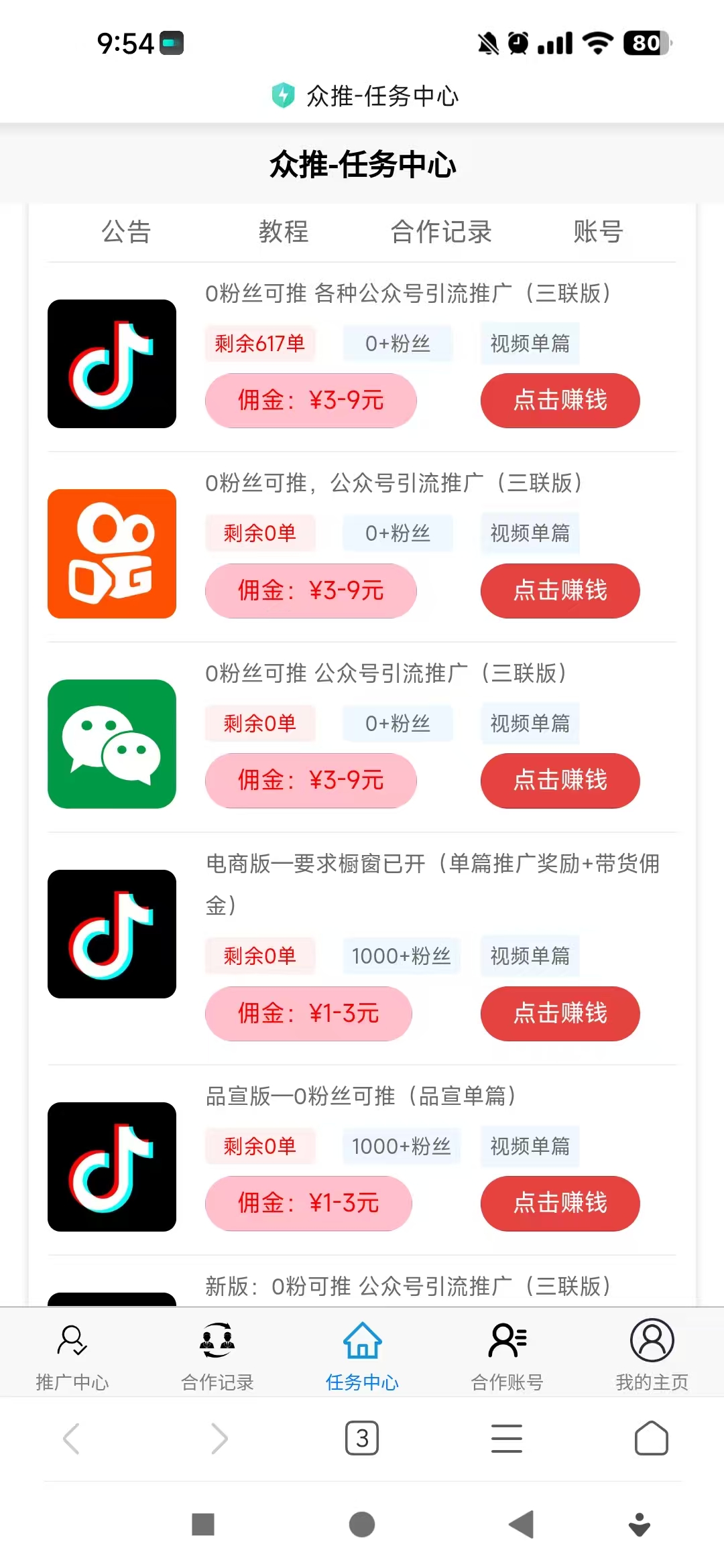Open the 公告 tab

pyautogui.click(x=126, y=232)
